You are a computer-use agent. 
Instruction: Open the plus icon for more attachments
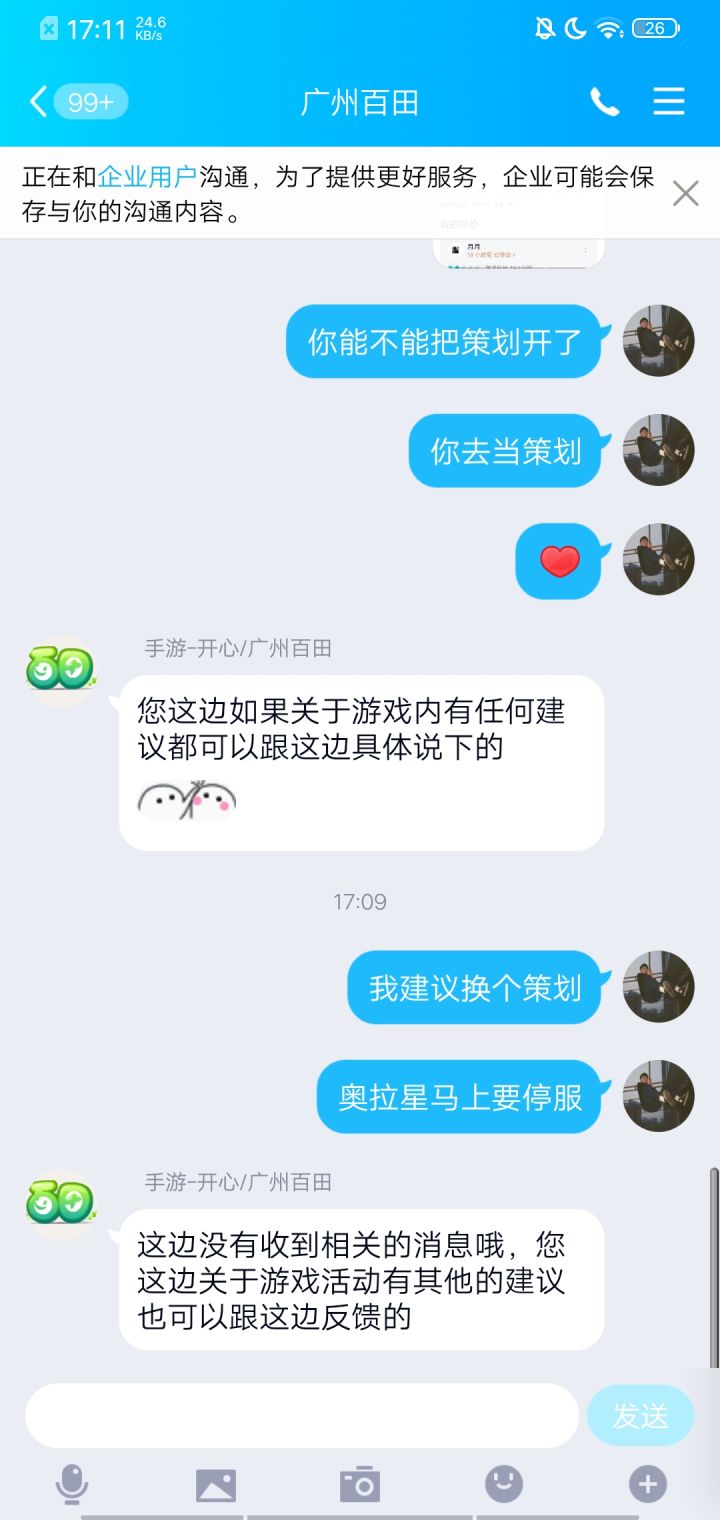649,1484
